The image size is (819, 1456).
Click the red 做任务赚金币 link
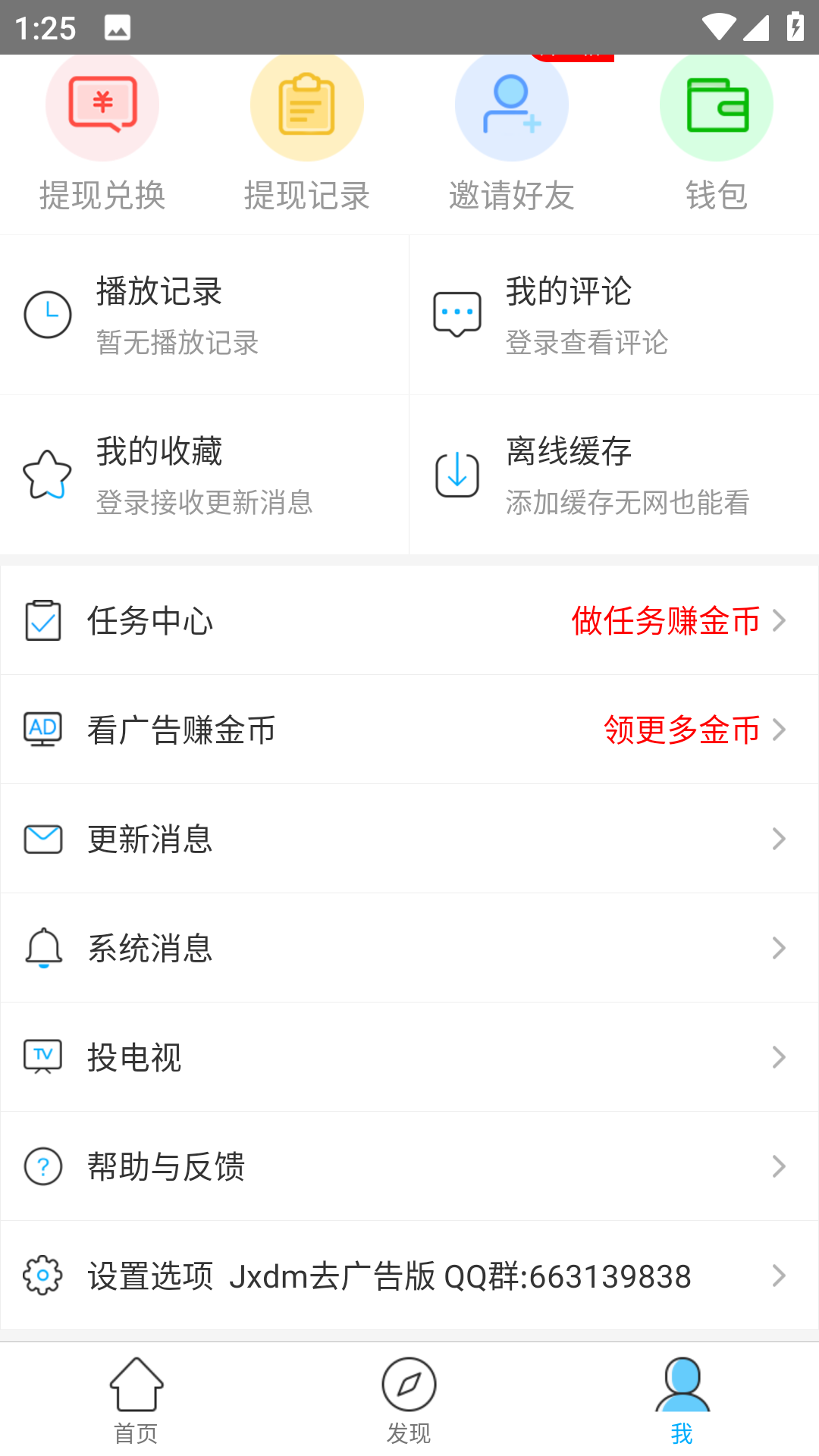coord(666,620)
